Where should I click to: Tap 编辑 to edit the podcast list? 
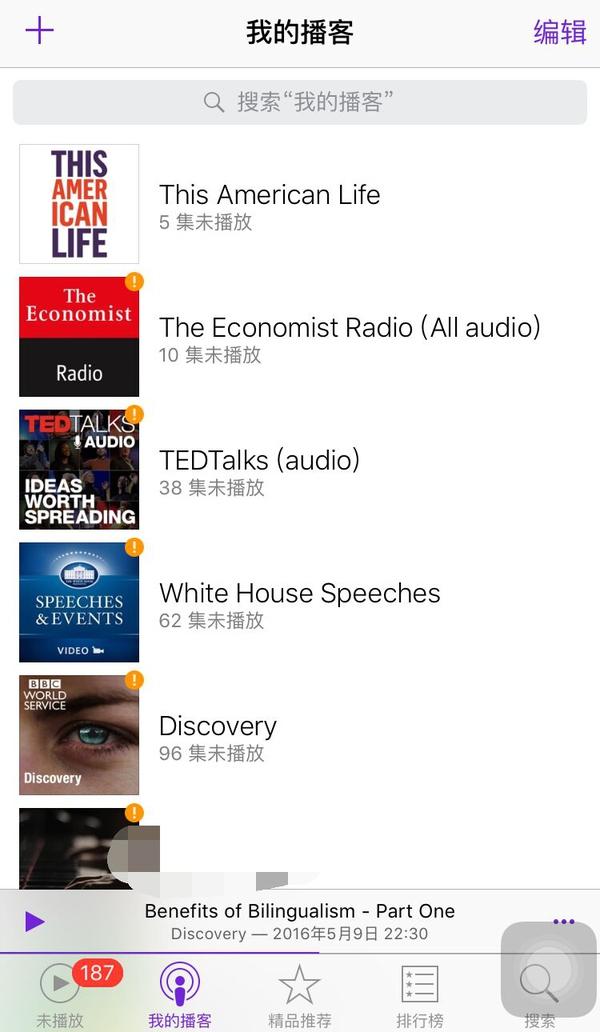click(x=559, y=32)
